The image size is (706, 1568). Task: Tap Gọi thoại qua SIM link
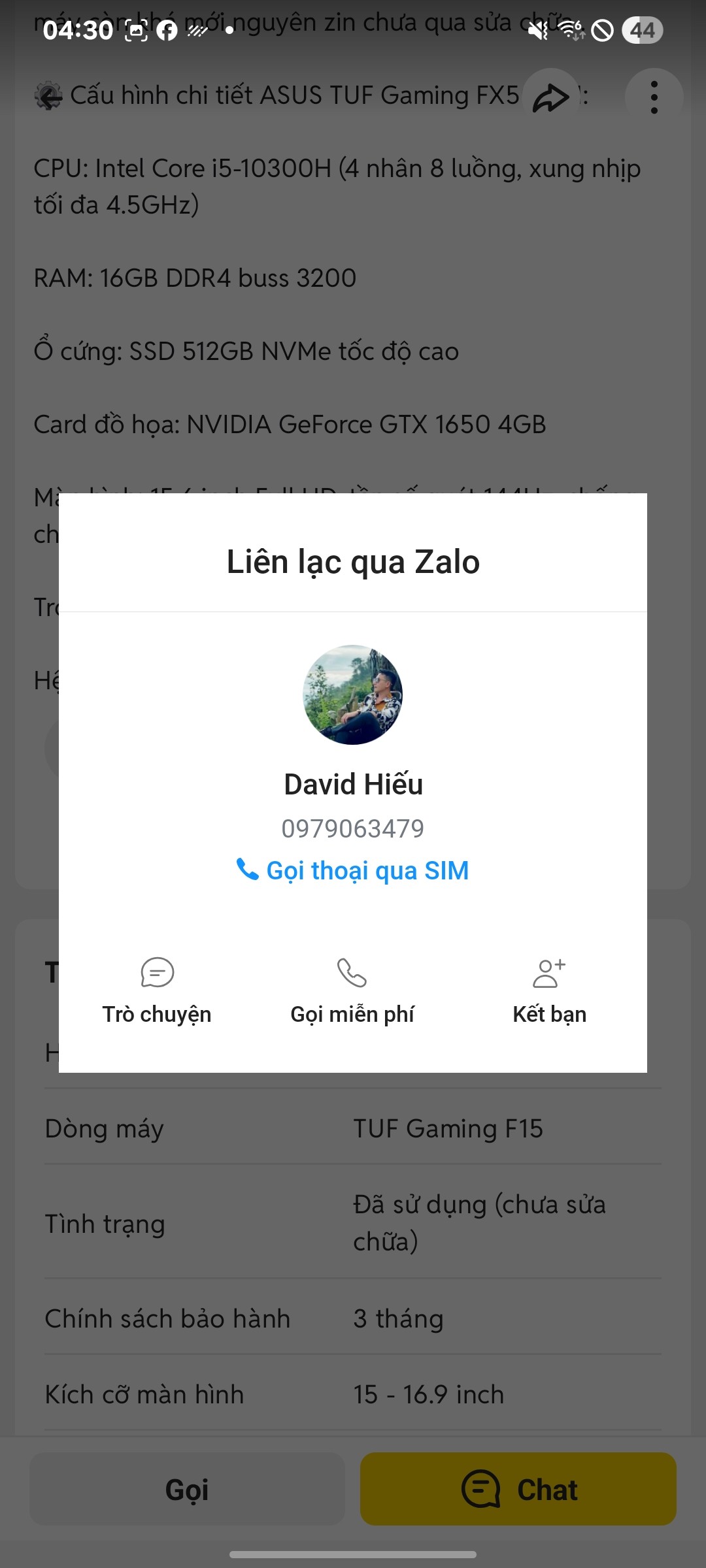(353, 870)
